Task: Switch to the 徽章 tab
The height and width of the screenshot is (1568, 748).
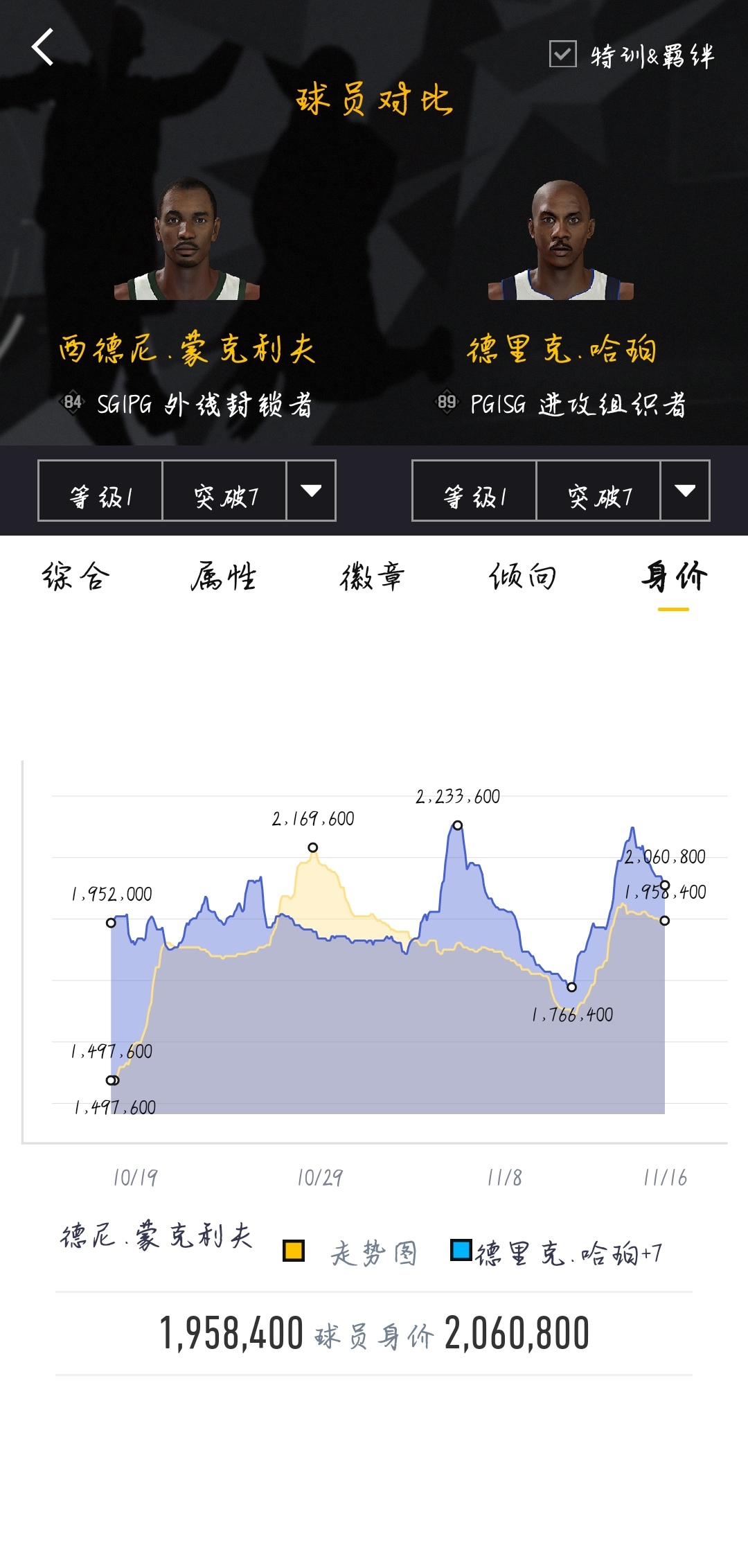Action: click(x=372, y=576)
